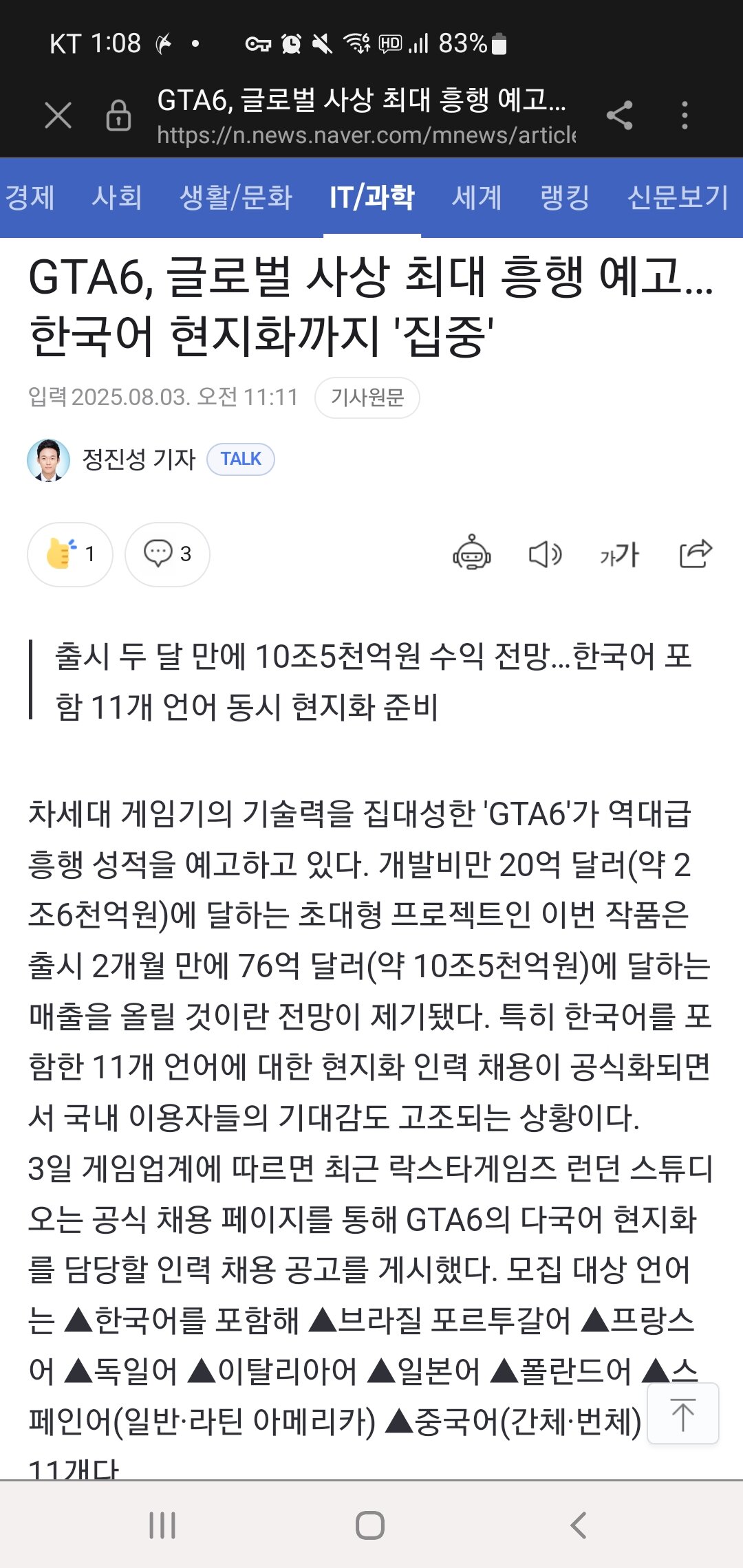Open the browser overflow menu
Screen dimensions: 743x1568
(684, 115)
